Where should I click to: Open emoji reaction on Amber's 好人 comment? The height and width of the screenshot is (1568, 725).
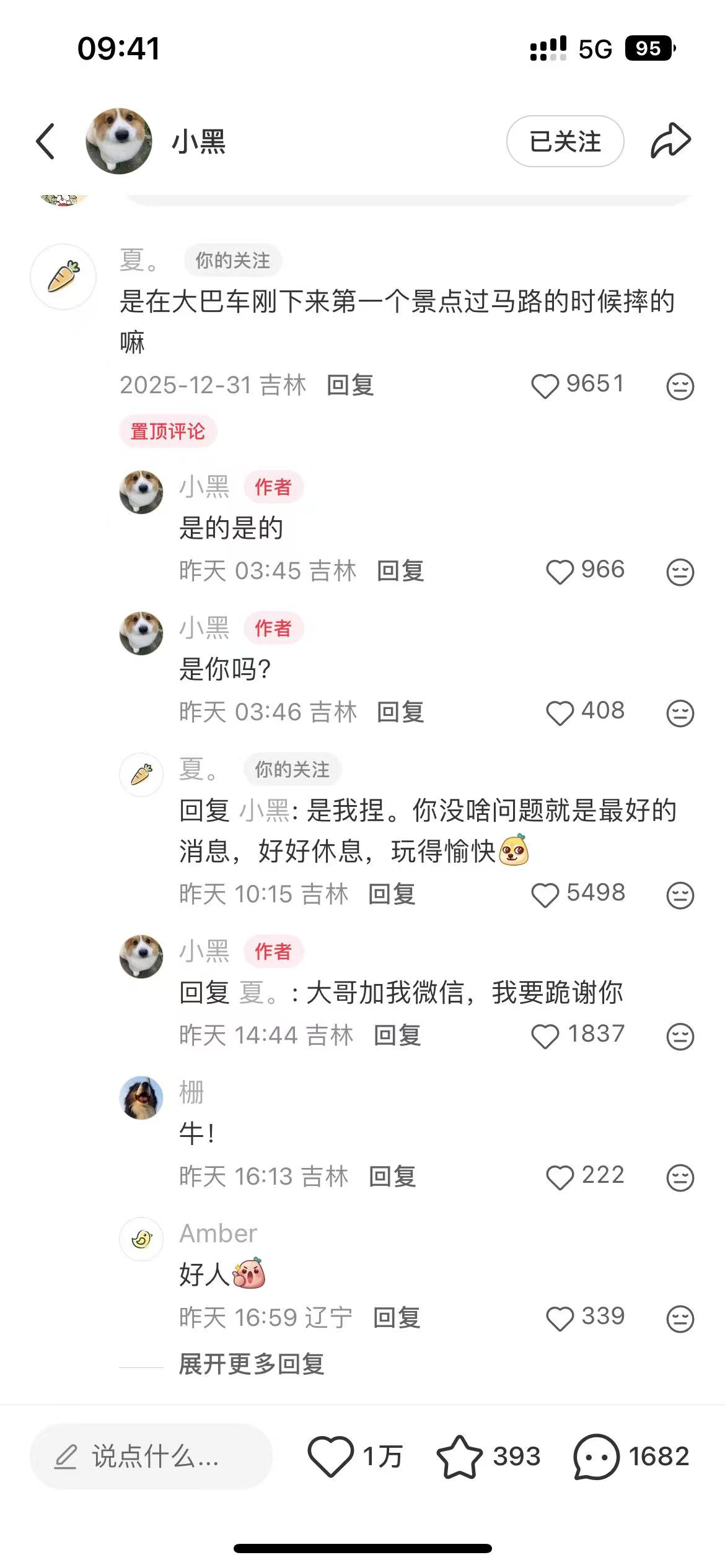click(x=680, y=1318)
